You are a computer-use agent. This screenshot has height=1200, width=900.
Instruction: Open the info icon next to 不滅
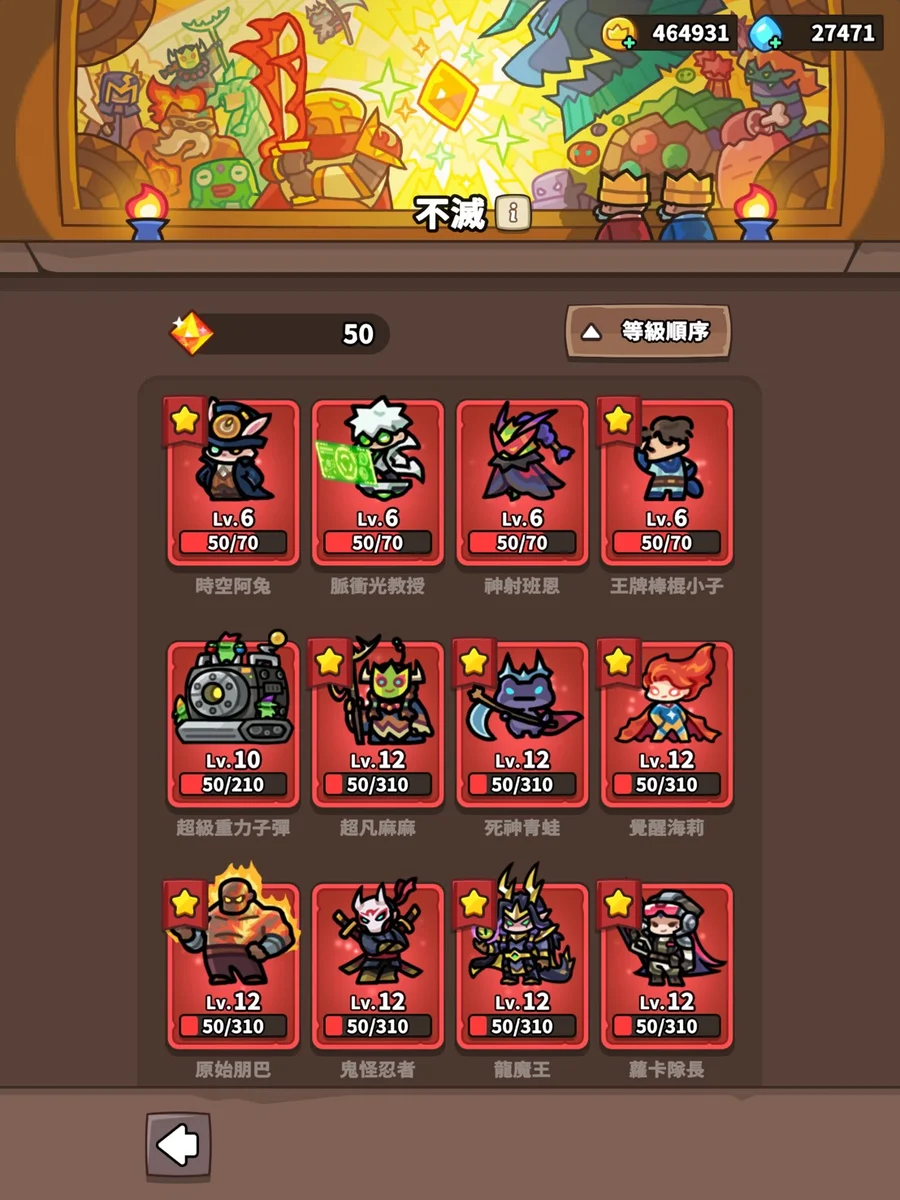[x=514, y=212]
